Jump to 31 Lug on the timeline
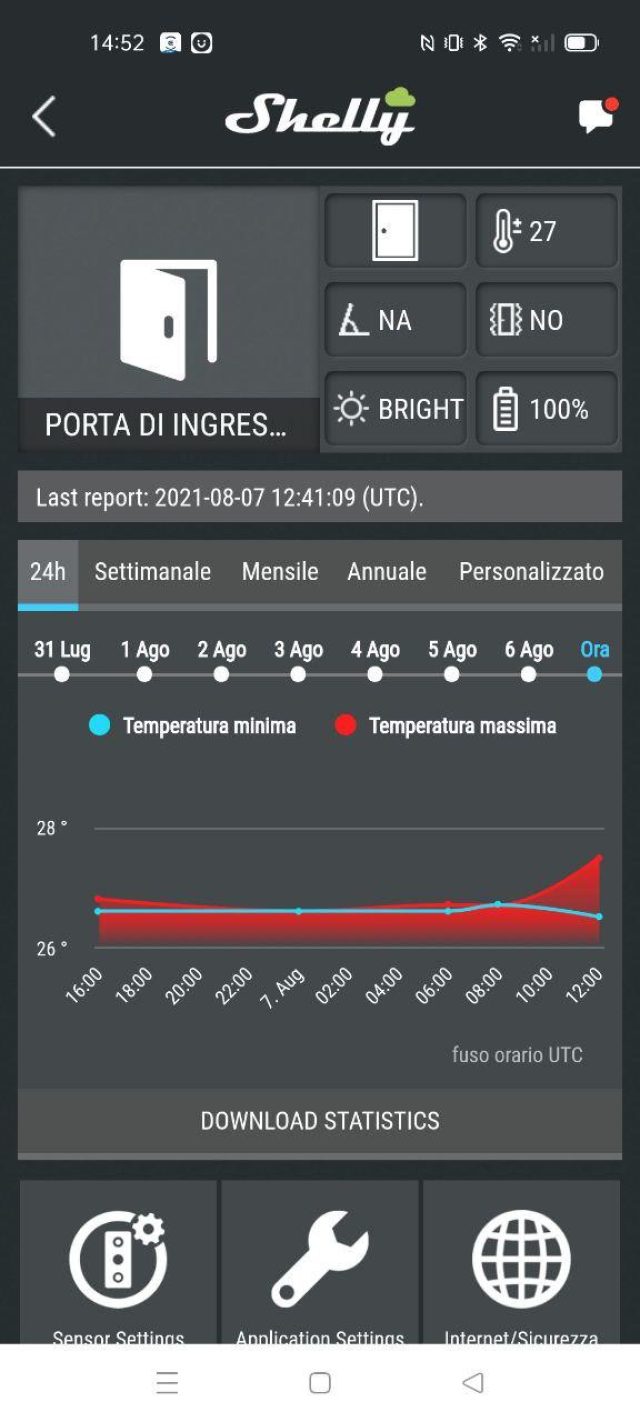The width and height of the screenshot is (640, 1422). point(62,673)
